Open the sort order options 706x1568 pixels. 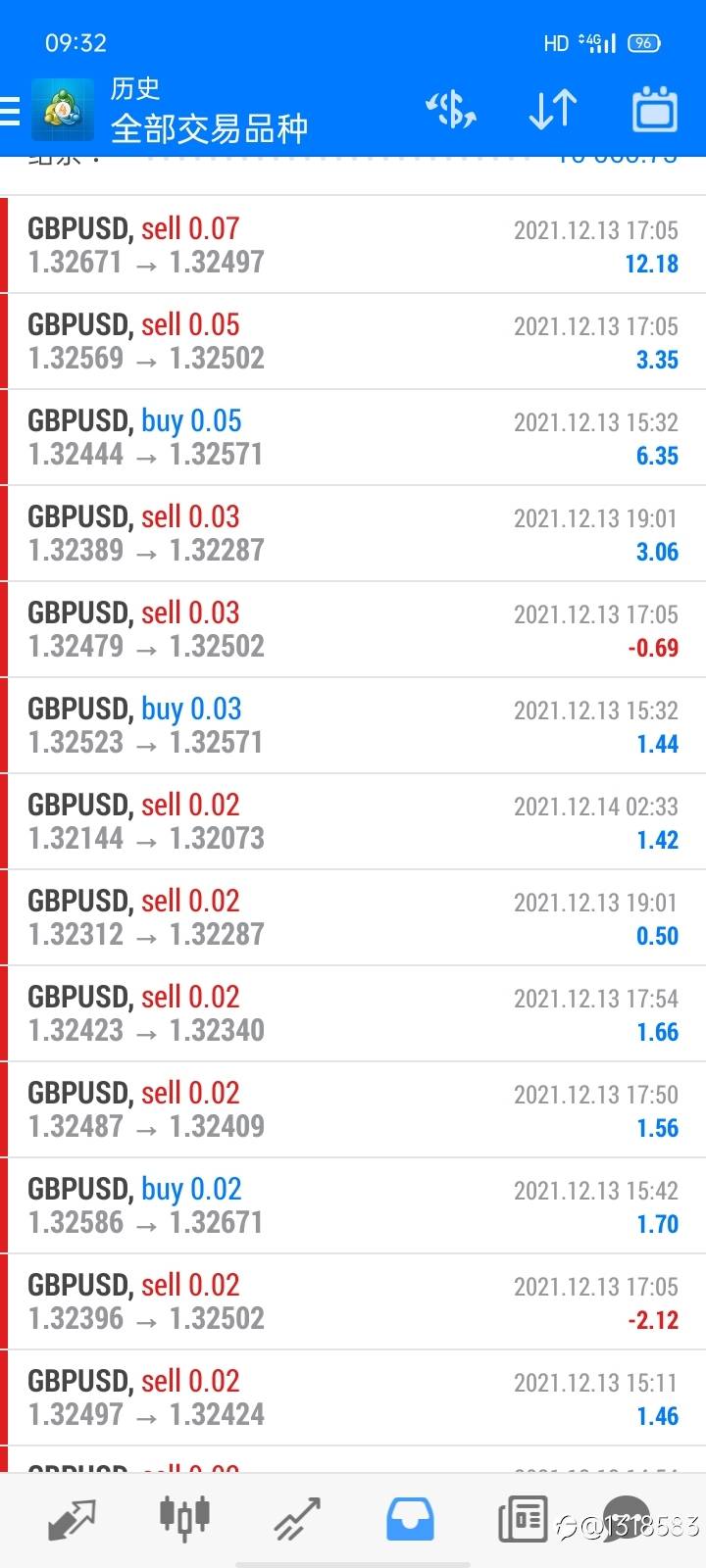click(x=552, y=110)
